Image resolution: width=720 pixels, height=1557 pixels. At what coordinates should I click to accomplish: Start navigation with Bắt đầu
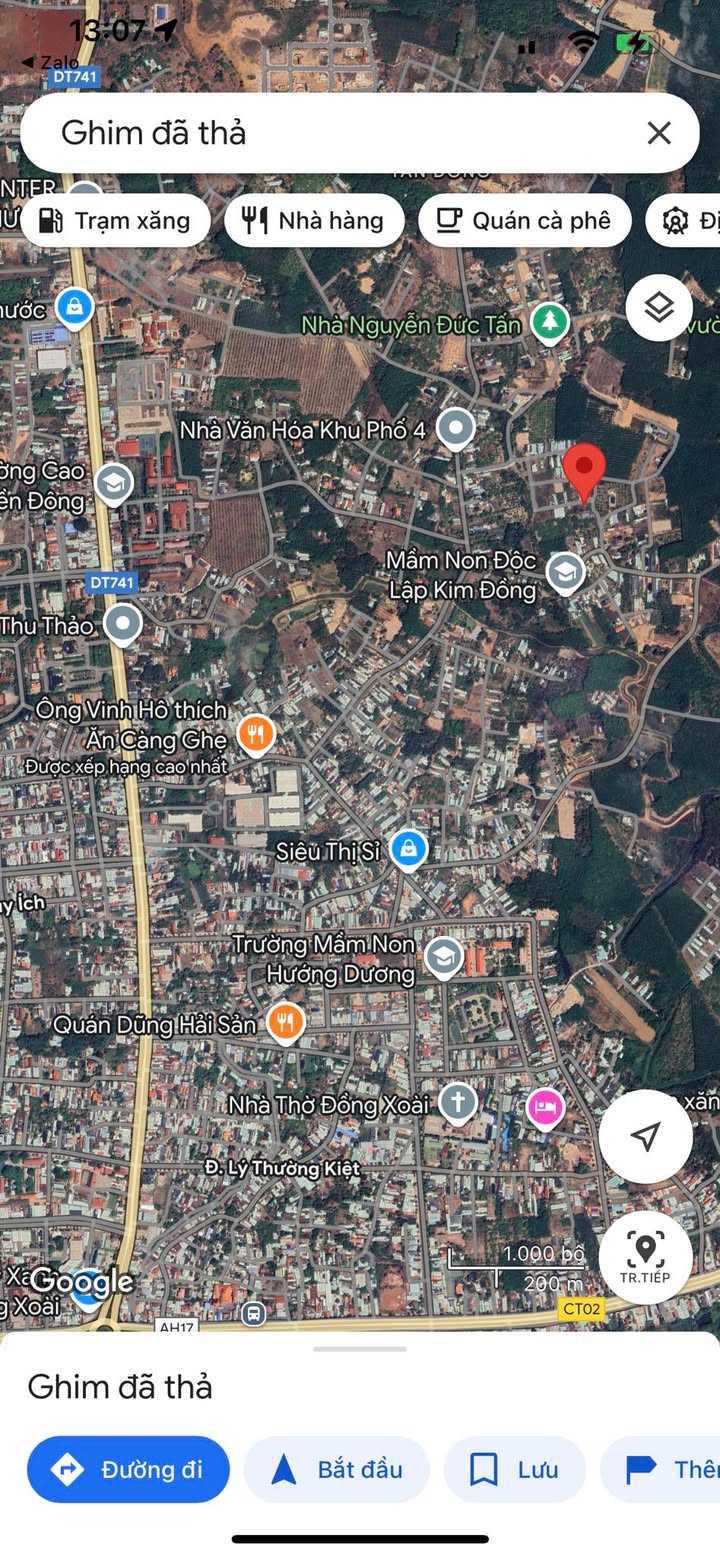click(x=337, y=1469)
